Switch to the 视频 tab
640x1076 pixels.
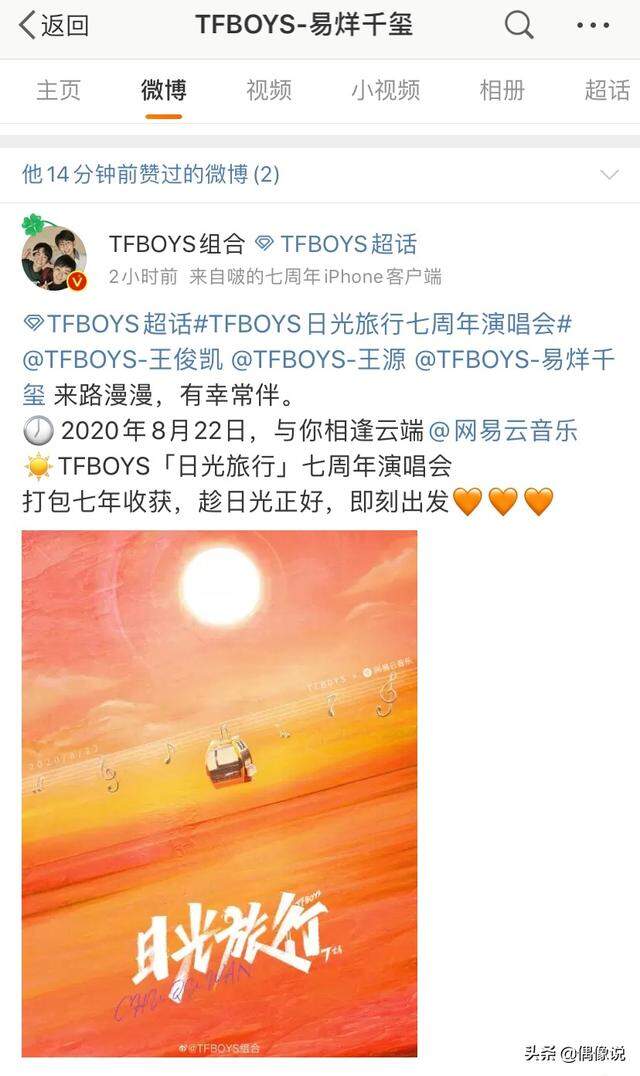268,90
